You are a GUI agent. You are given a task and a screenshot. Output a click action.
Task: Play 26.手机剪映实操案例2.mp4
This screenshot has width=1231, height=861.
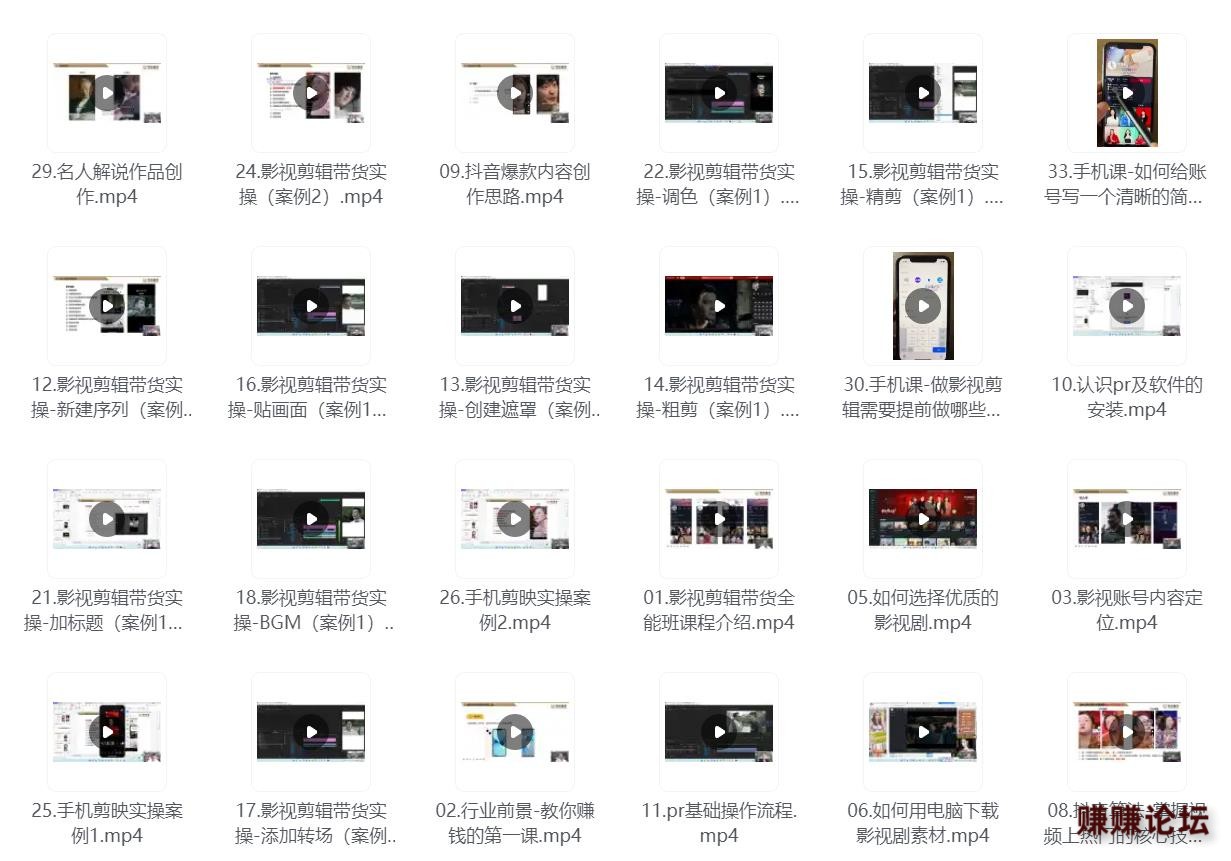click(515, 519)
